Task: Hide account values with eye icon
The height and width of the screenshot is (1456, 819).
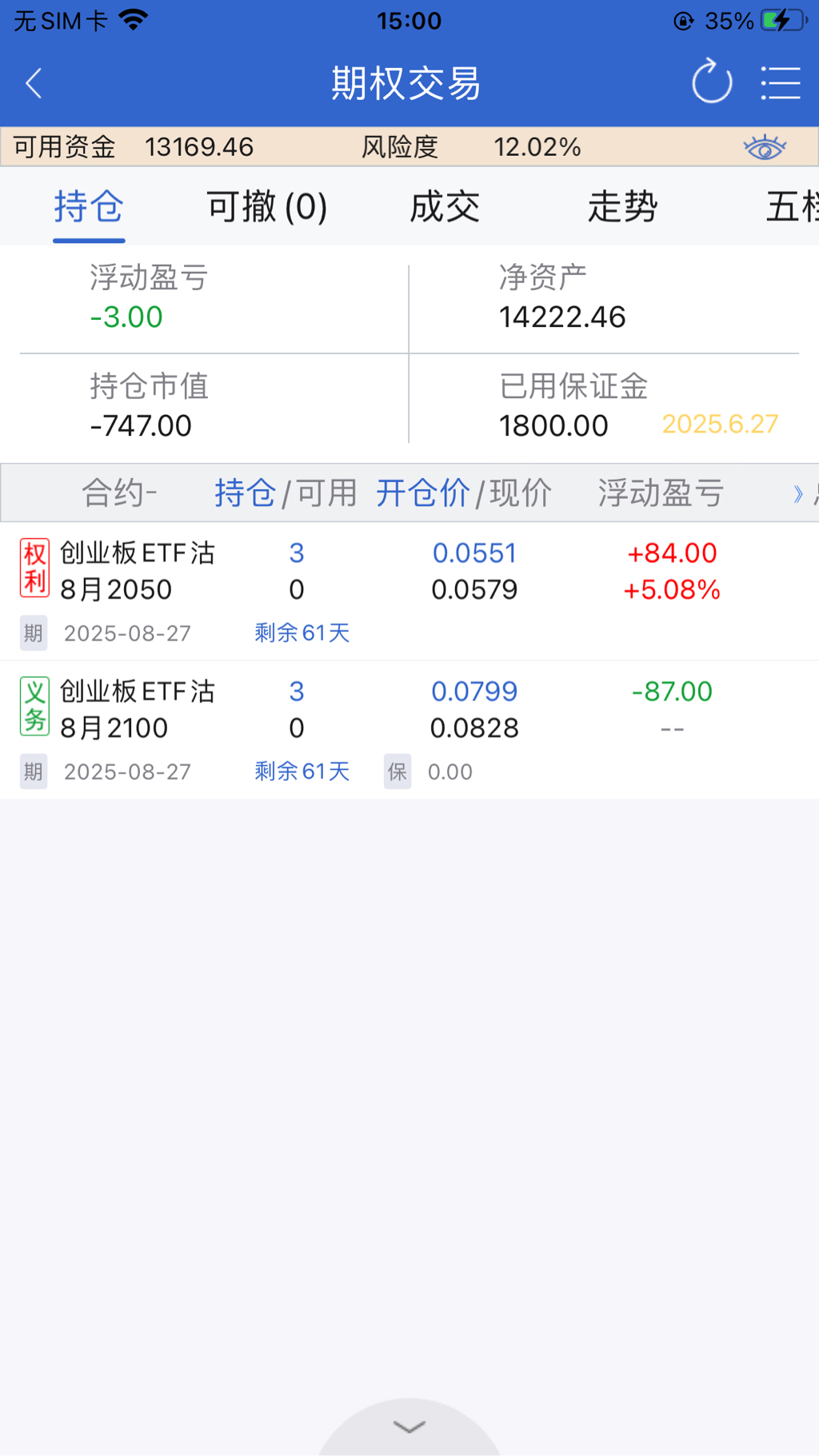Action: (x=764, y=147)
